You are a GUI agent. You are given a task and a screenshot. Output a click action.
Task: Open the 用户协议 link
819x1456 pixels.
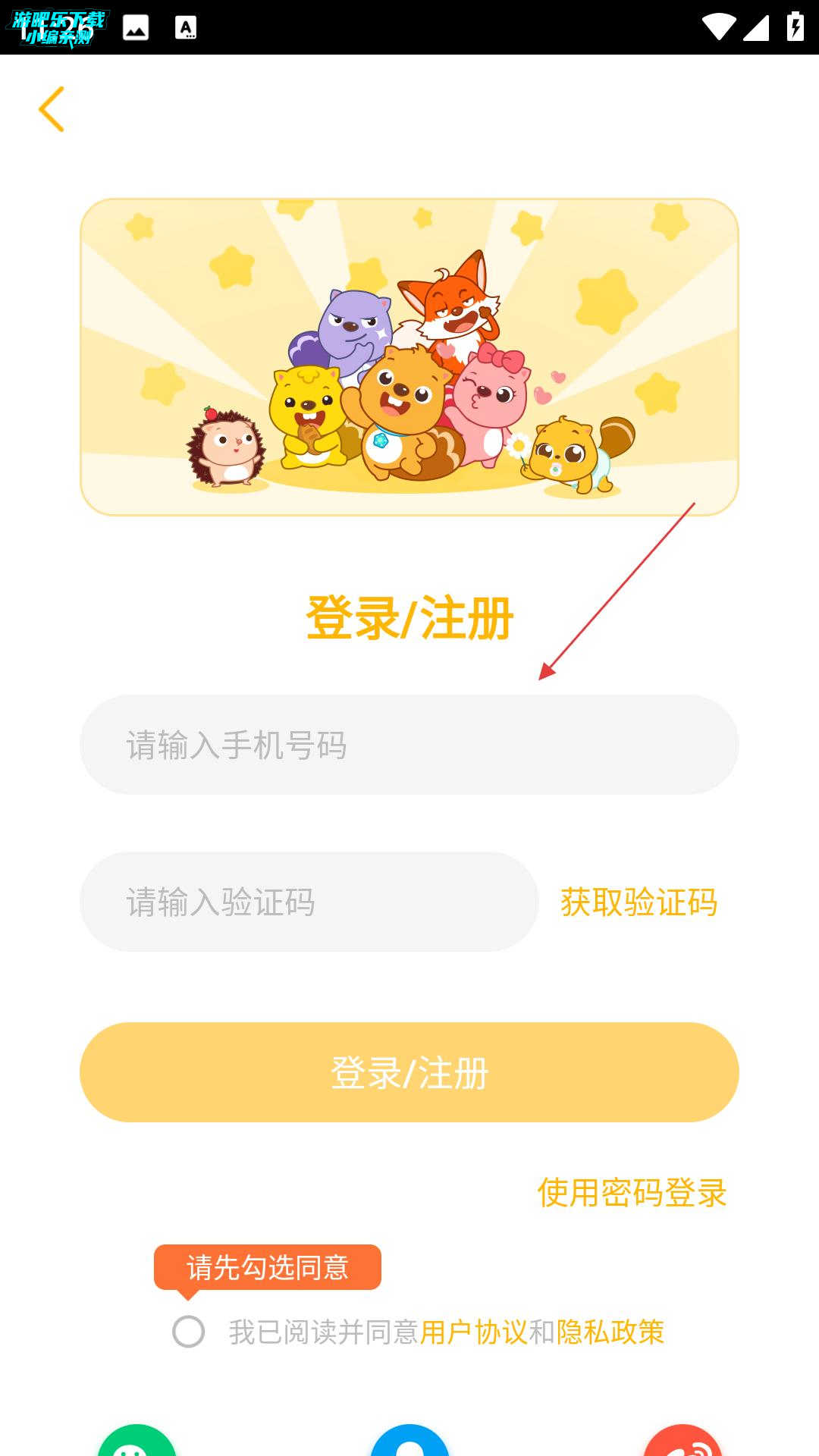click(x=473, y=1332)
